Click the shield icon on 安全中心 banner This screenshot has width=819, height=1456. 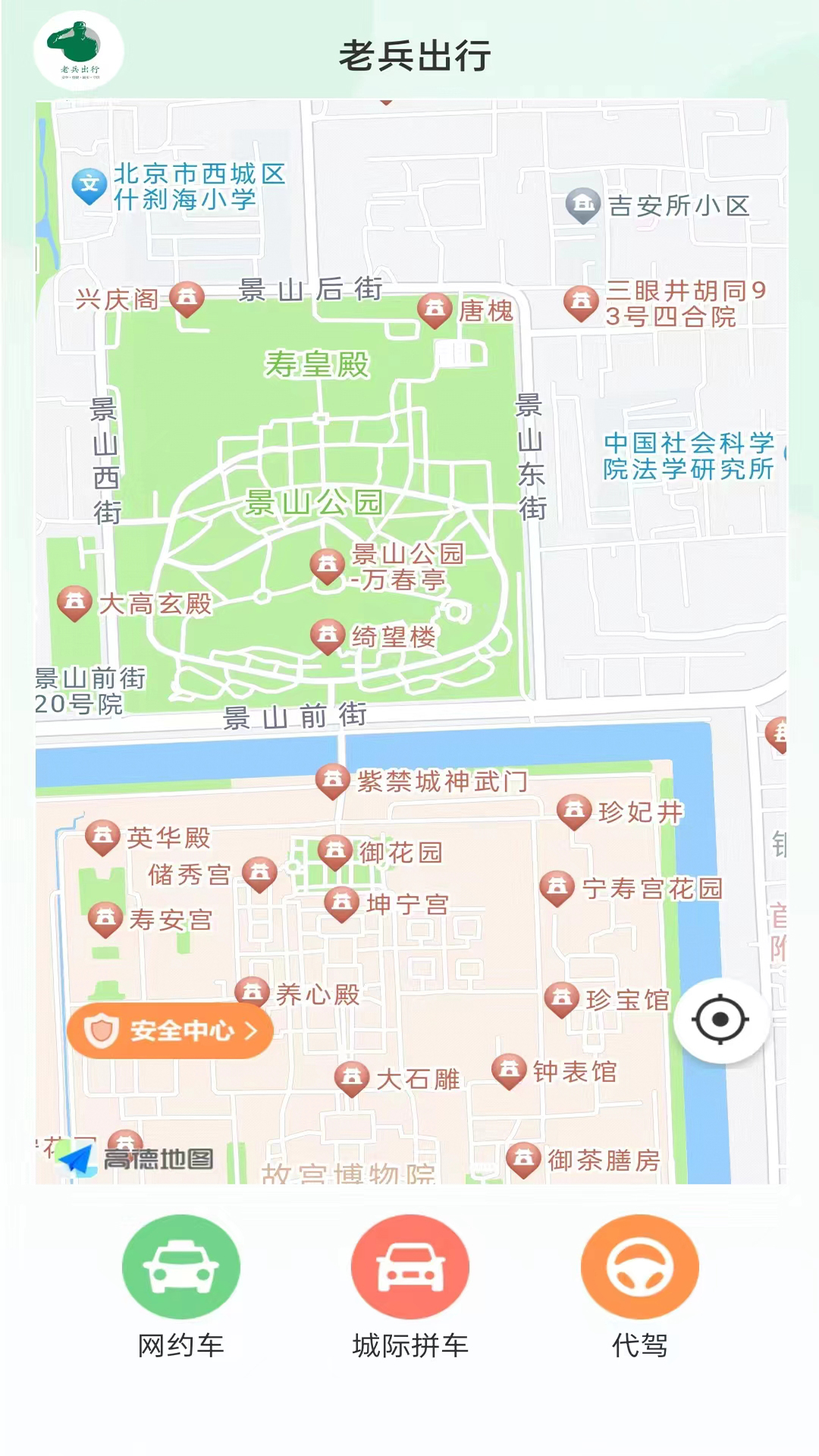click(x=102, y=1029)
